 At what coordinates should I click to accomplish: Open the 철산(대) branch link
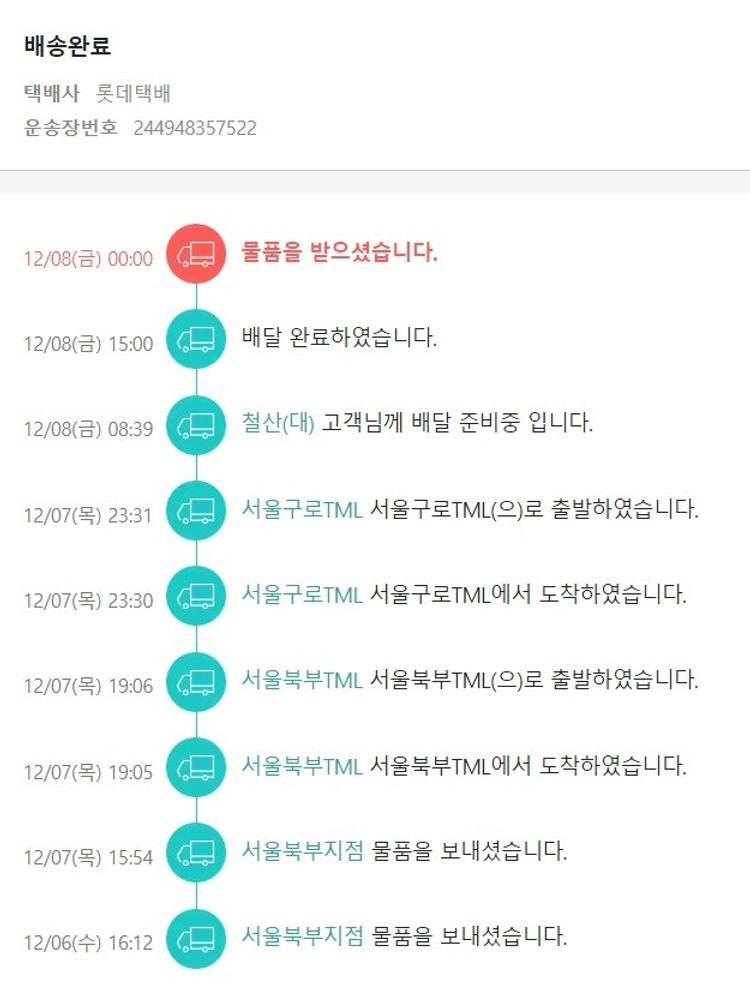tap(278, 423)
